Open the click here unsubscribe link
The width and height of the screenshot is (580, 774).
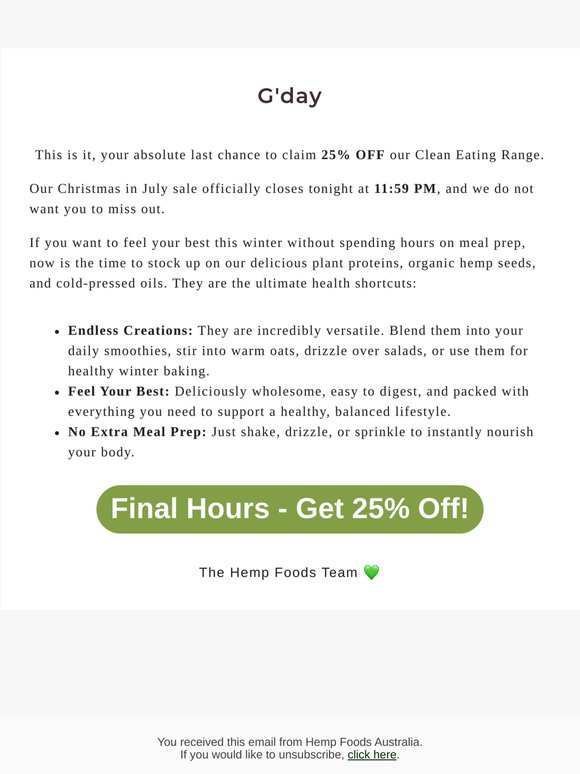(372, 755)
